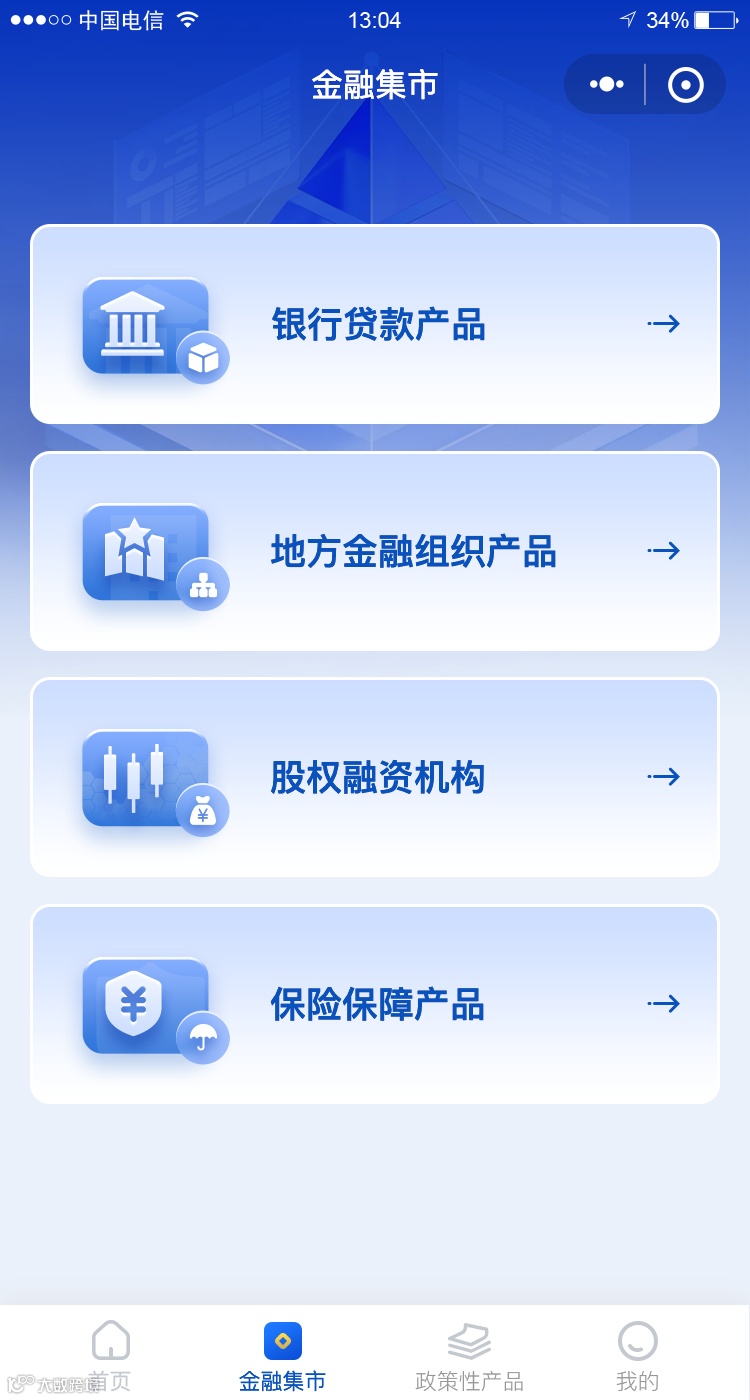
Task: Switch to the 我的 tab
Action: pyautogui.click(x=637, y=1356)
